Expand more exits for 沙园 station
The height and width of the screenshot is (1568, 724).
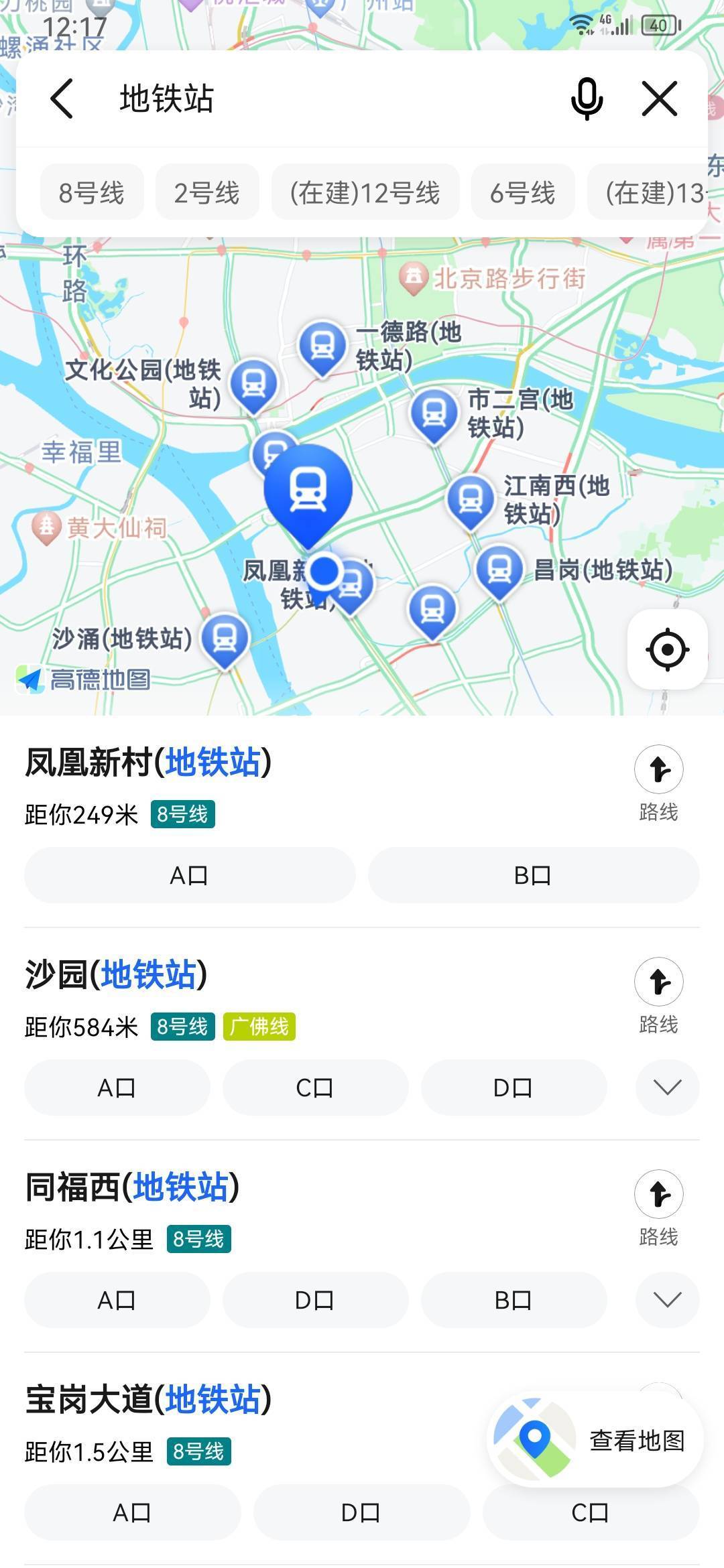[x=666, y=1088]
